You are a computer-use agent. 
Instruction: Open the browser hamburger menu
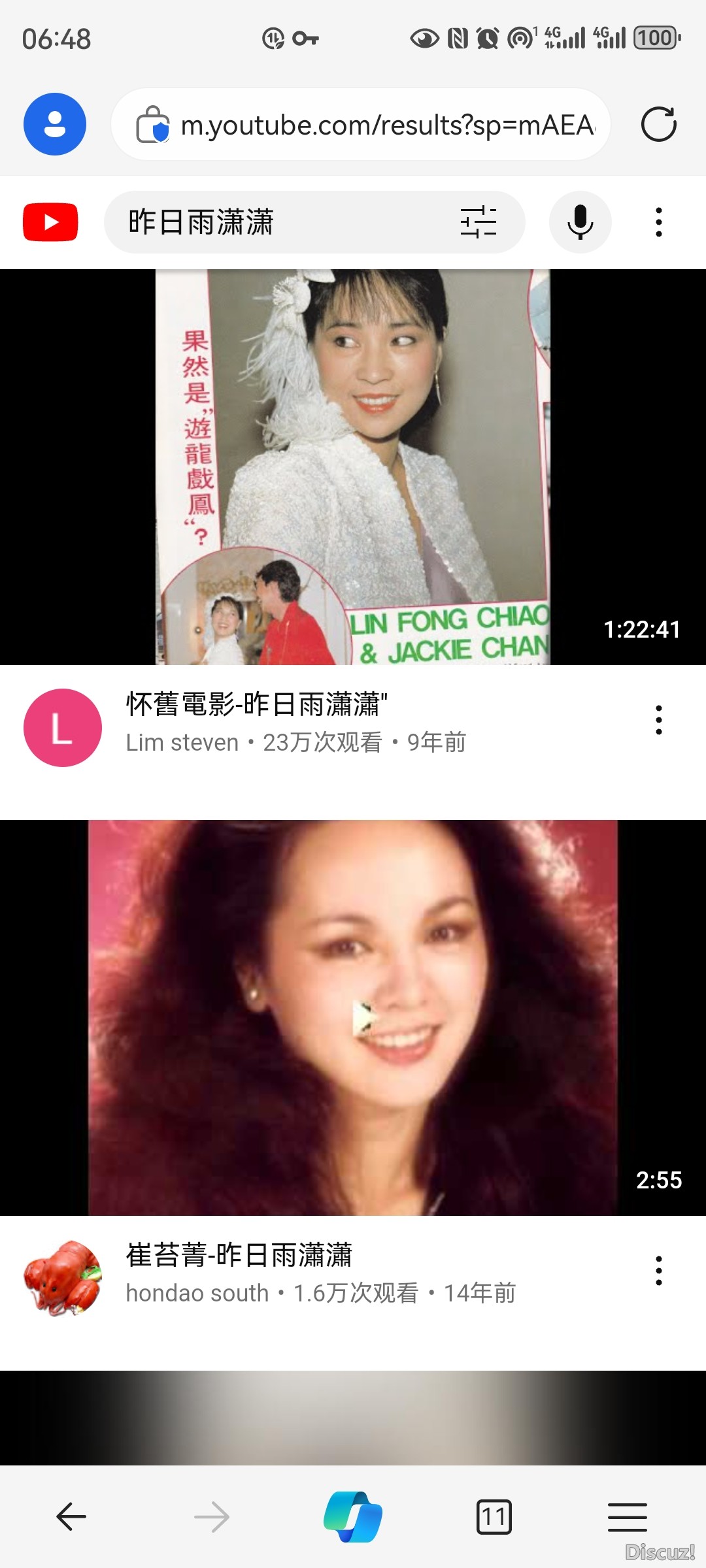pyautogui.click(x=628, y=1516)
